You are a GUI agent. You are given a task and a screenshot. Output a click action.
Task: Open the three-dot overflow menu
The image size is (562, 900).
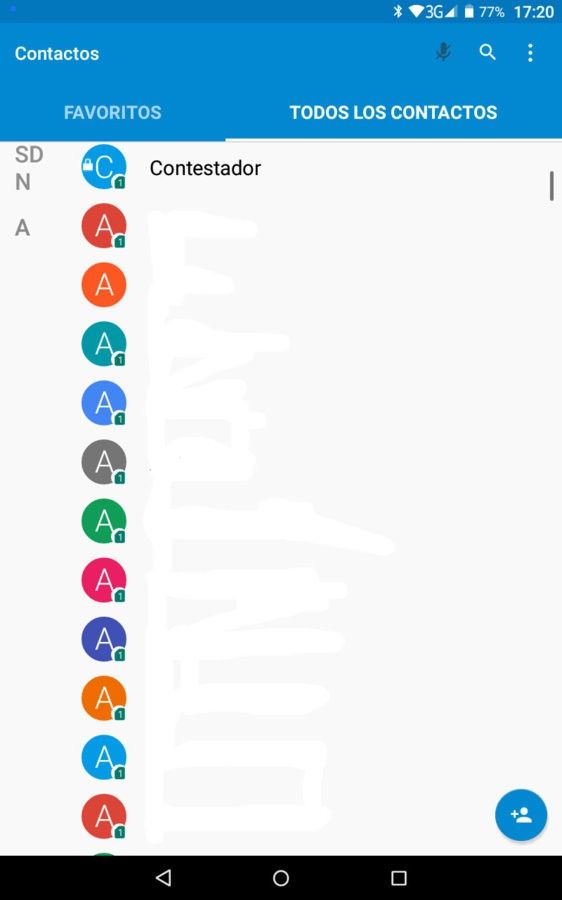click(530, 53)
